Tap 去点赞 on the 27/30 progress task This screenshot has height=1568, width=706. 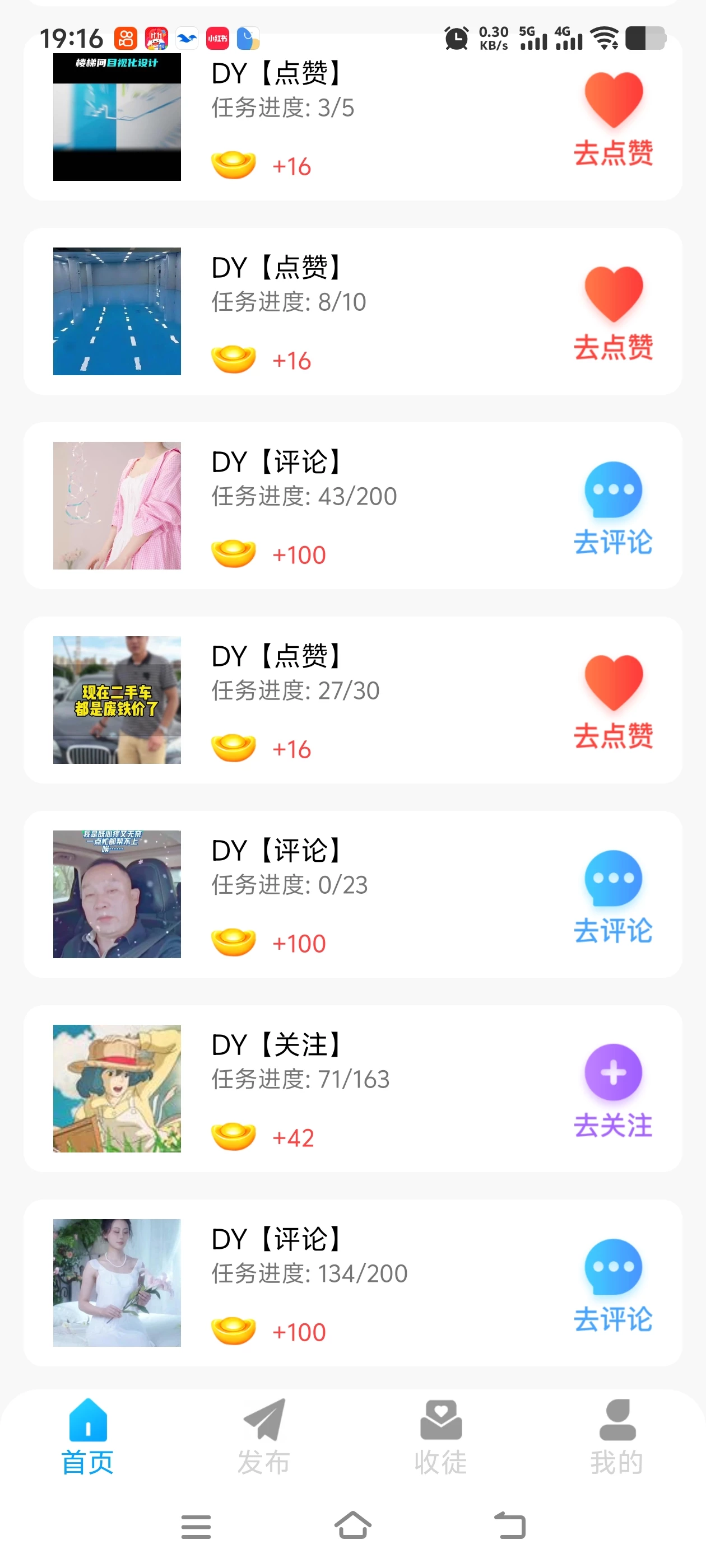click(613, 701)
